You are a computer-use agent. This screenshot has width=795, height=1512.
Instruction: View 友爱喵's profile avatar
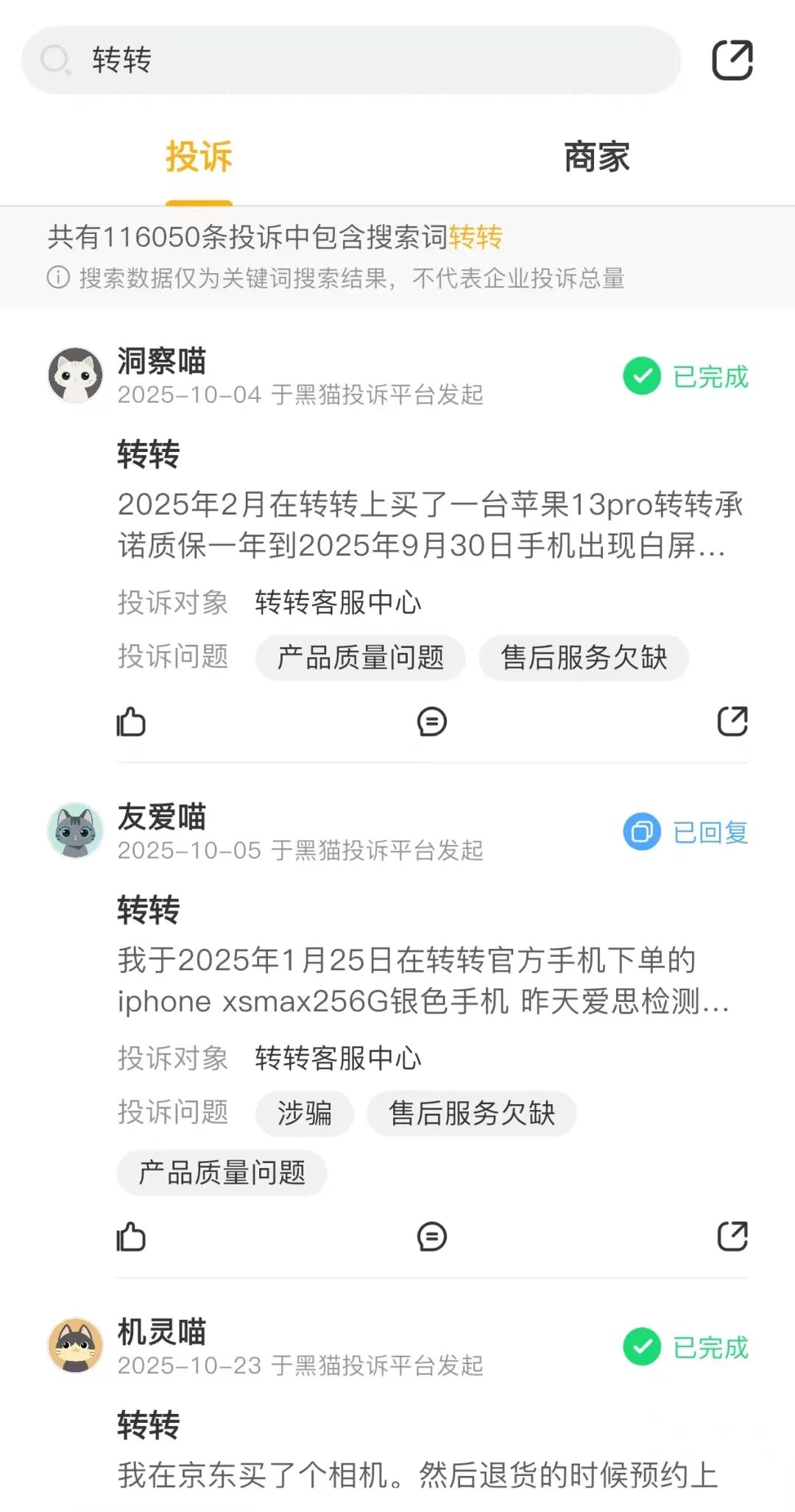(x=75, y=830)
